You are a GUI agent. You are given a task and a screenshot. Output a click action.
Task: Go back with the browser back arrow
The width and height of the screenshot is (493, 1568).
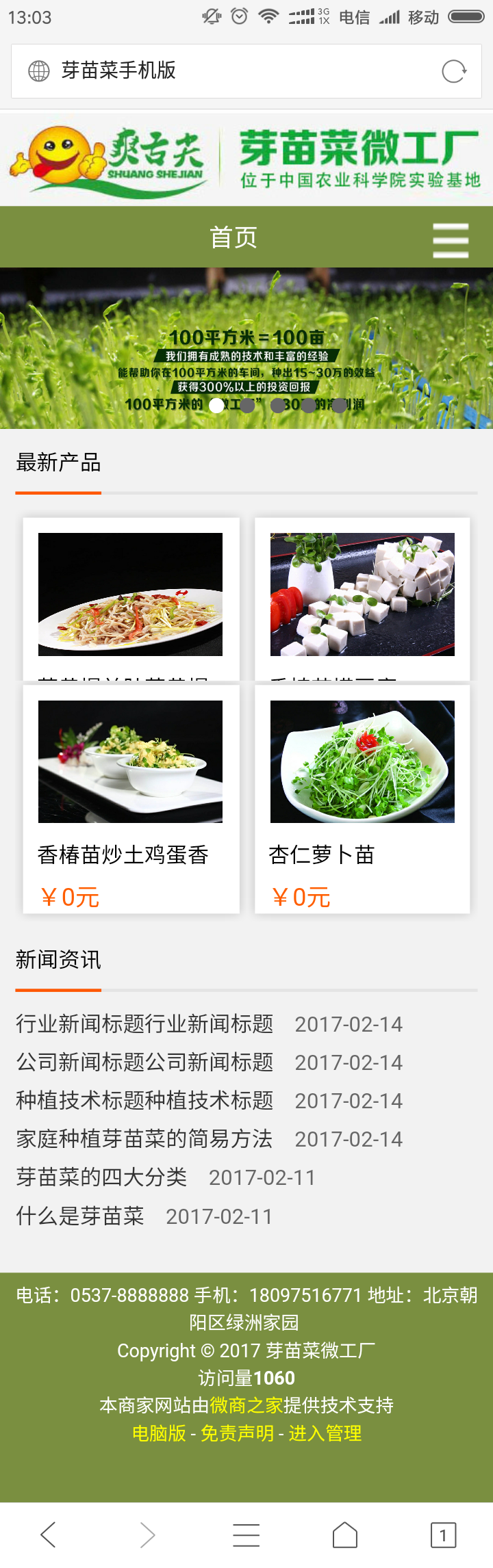point(48,1535)
